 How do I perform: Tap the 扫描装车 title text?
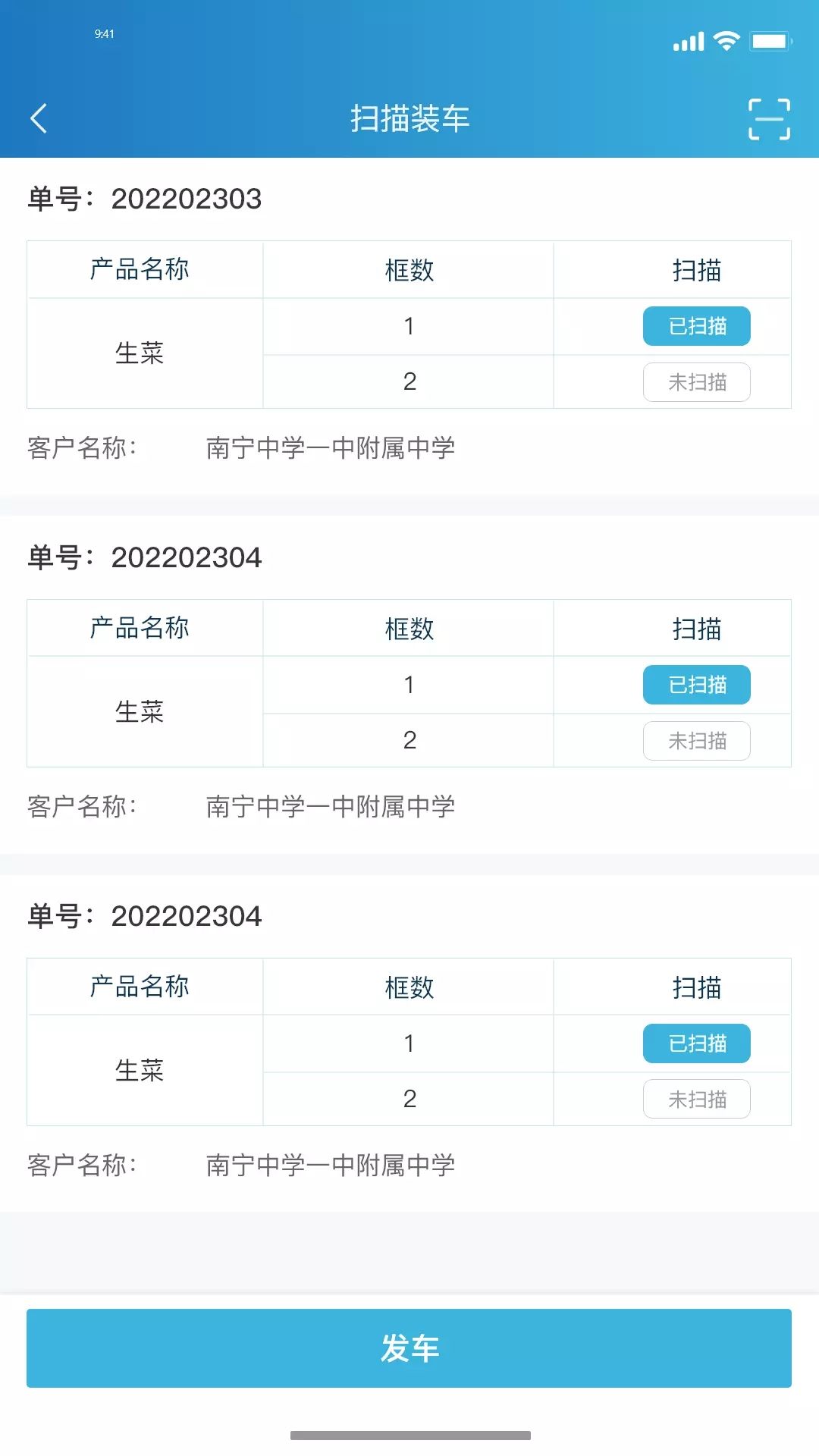pyautogui.click(x=409, y=118)
